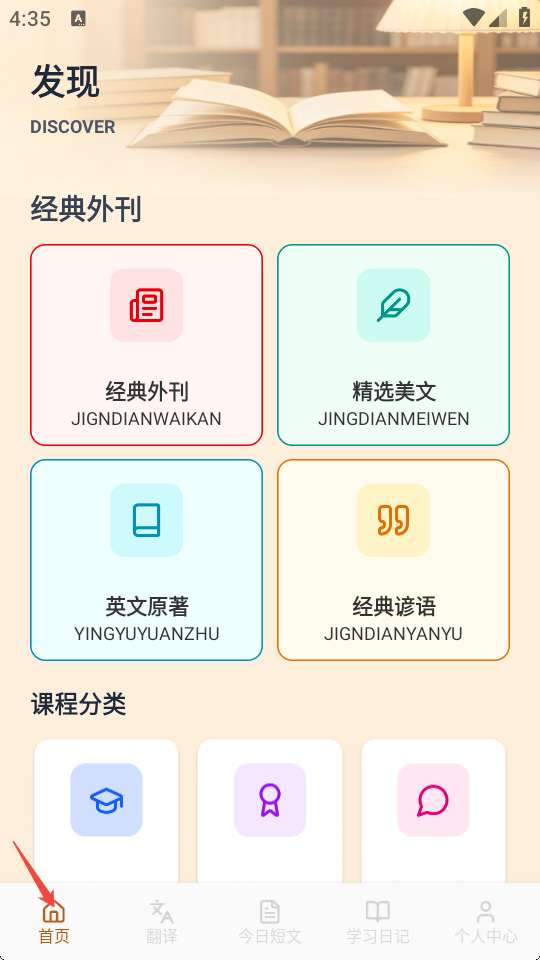Open the 经典外刊 card
The width and height of the screenshot is (540, 960).
[x=146, y=345]
